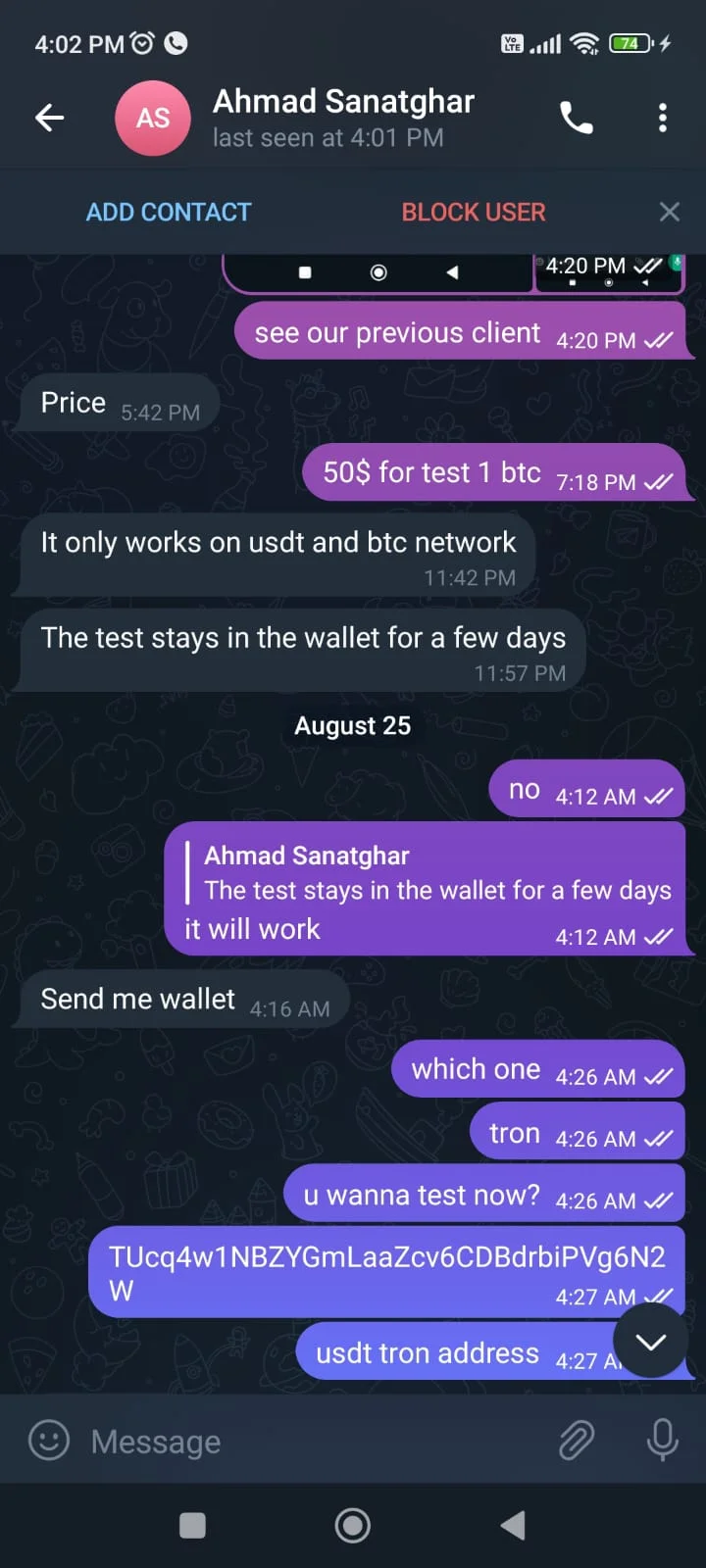Tap the microphone to record a voice message
The height and width of the screenshot is (1568, 706).
[663, 1441]
